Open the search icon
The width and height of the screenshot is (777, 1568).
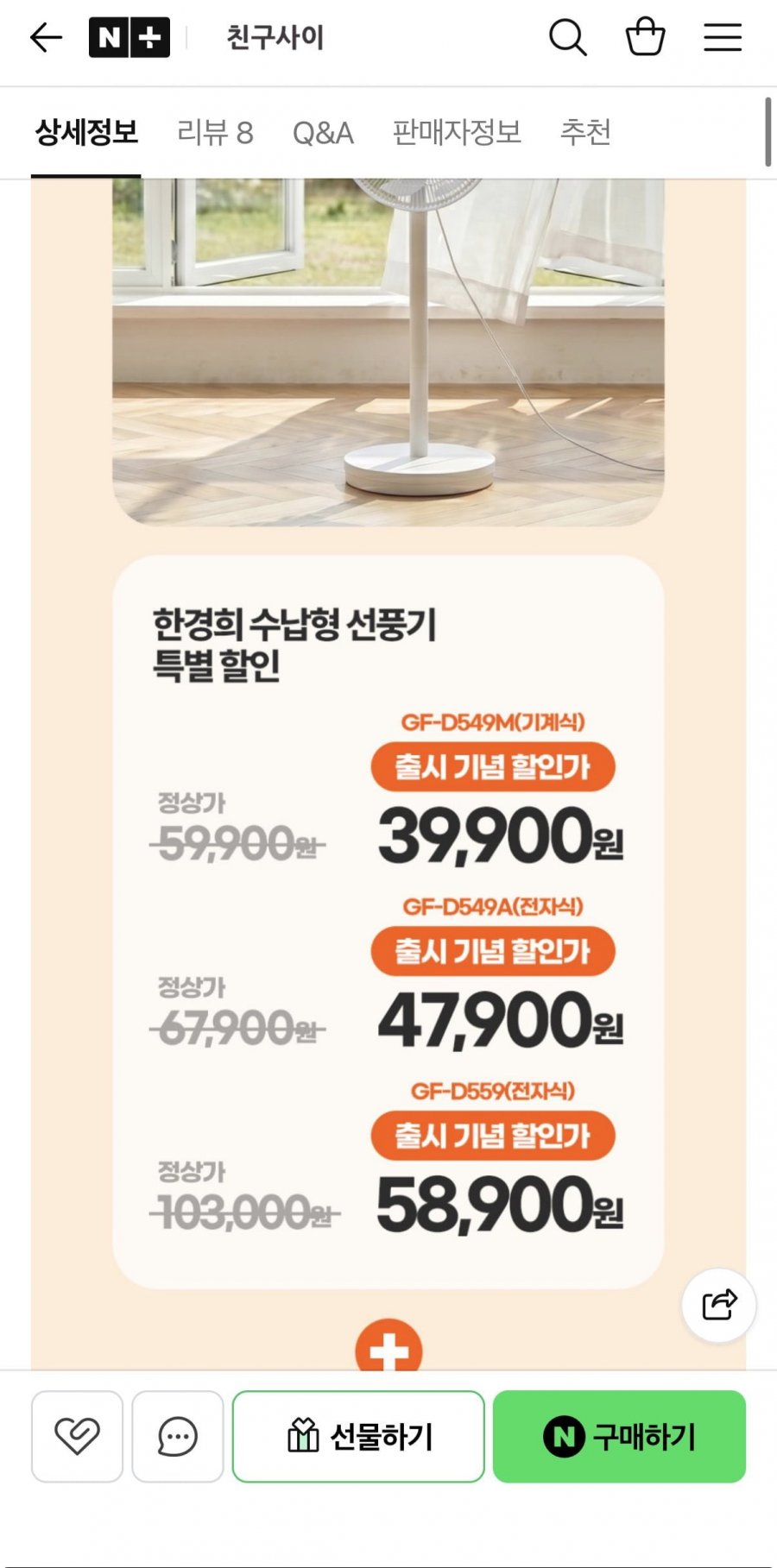pyautogui.click(x=567, y=38)
